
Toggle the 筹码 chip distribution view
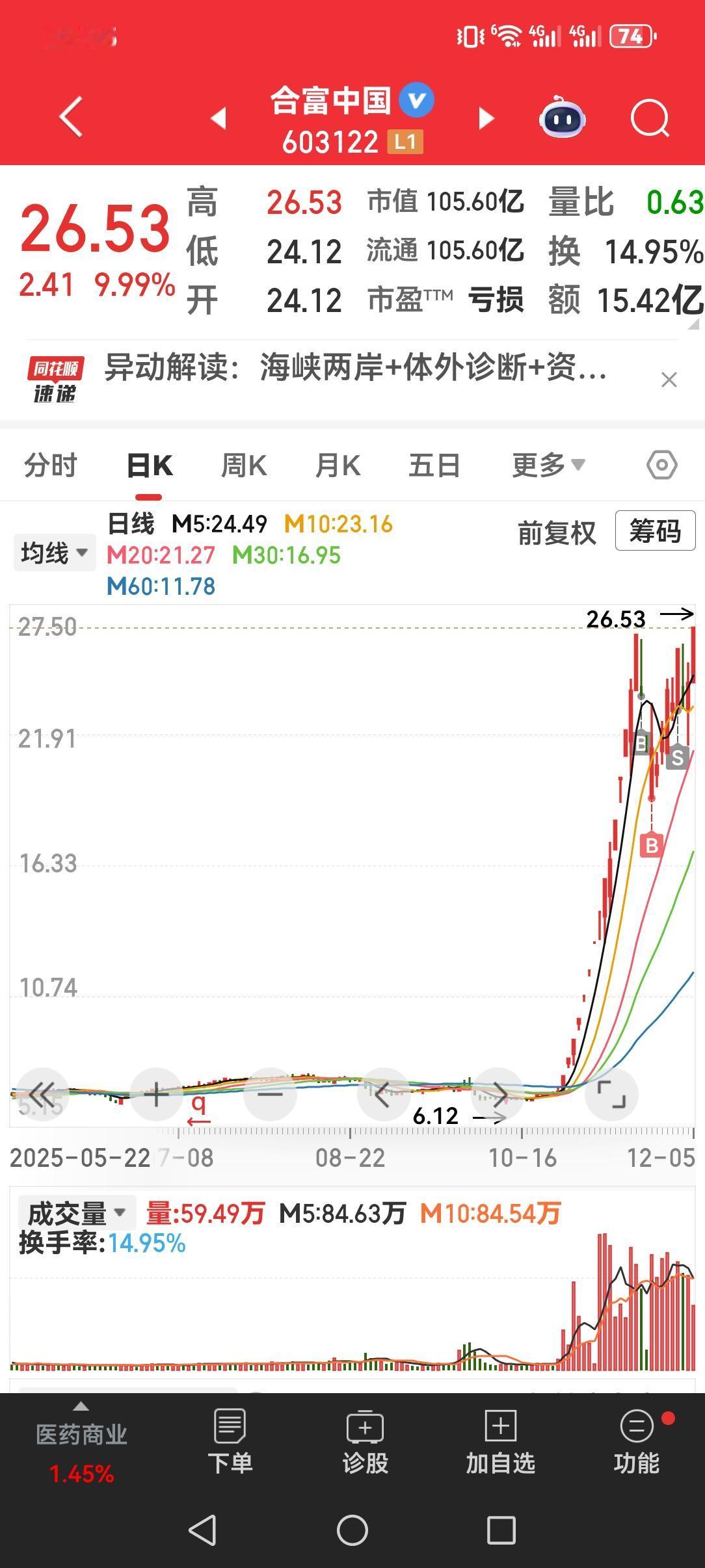655,532
